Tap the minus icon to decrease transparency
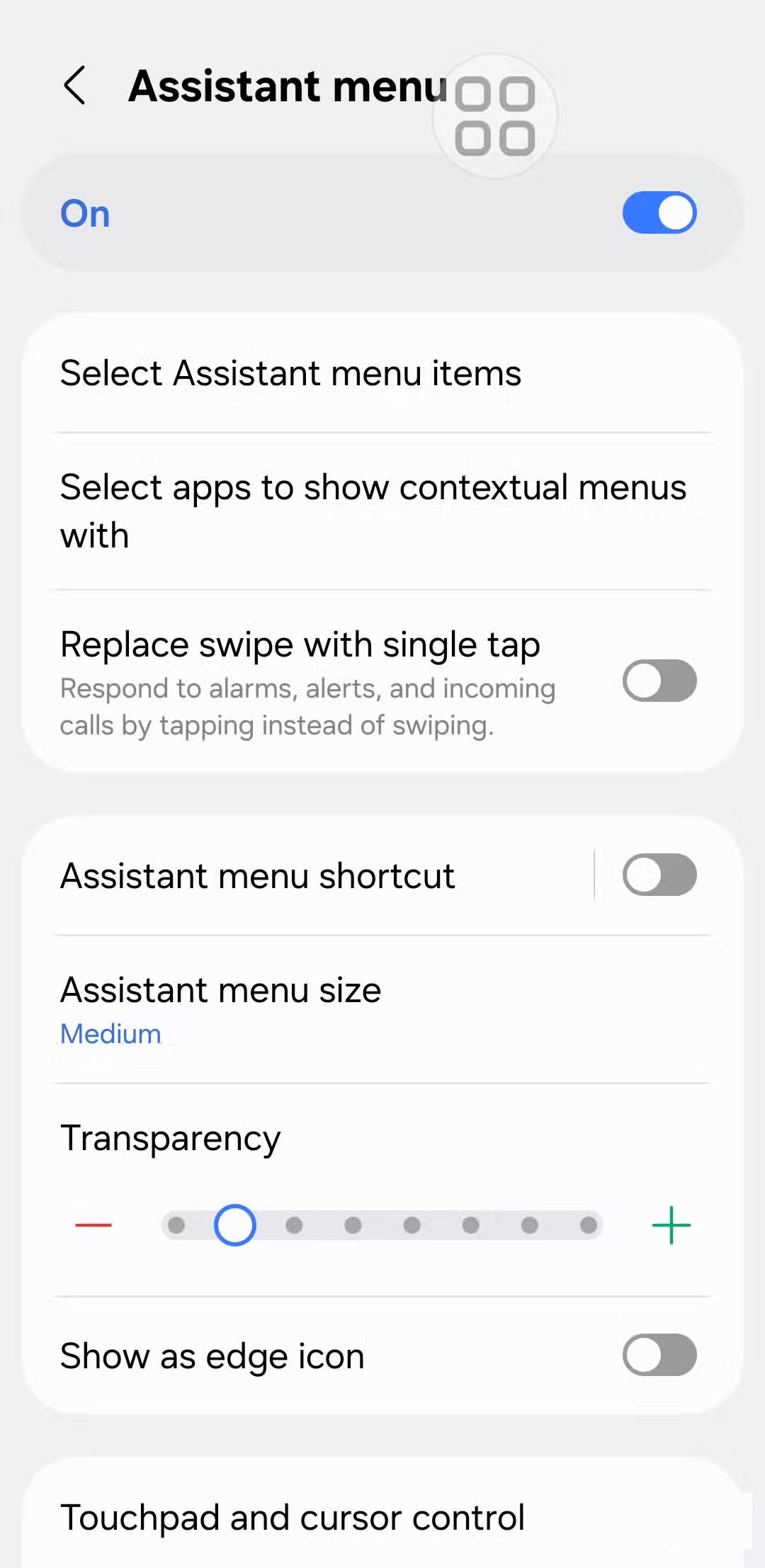This screenshot has width=765, height=1568. 94,1225
